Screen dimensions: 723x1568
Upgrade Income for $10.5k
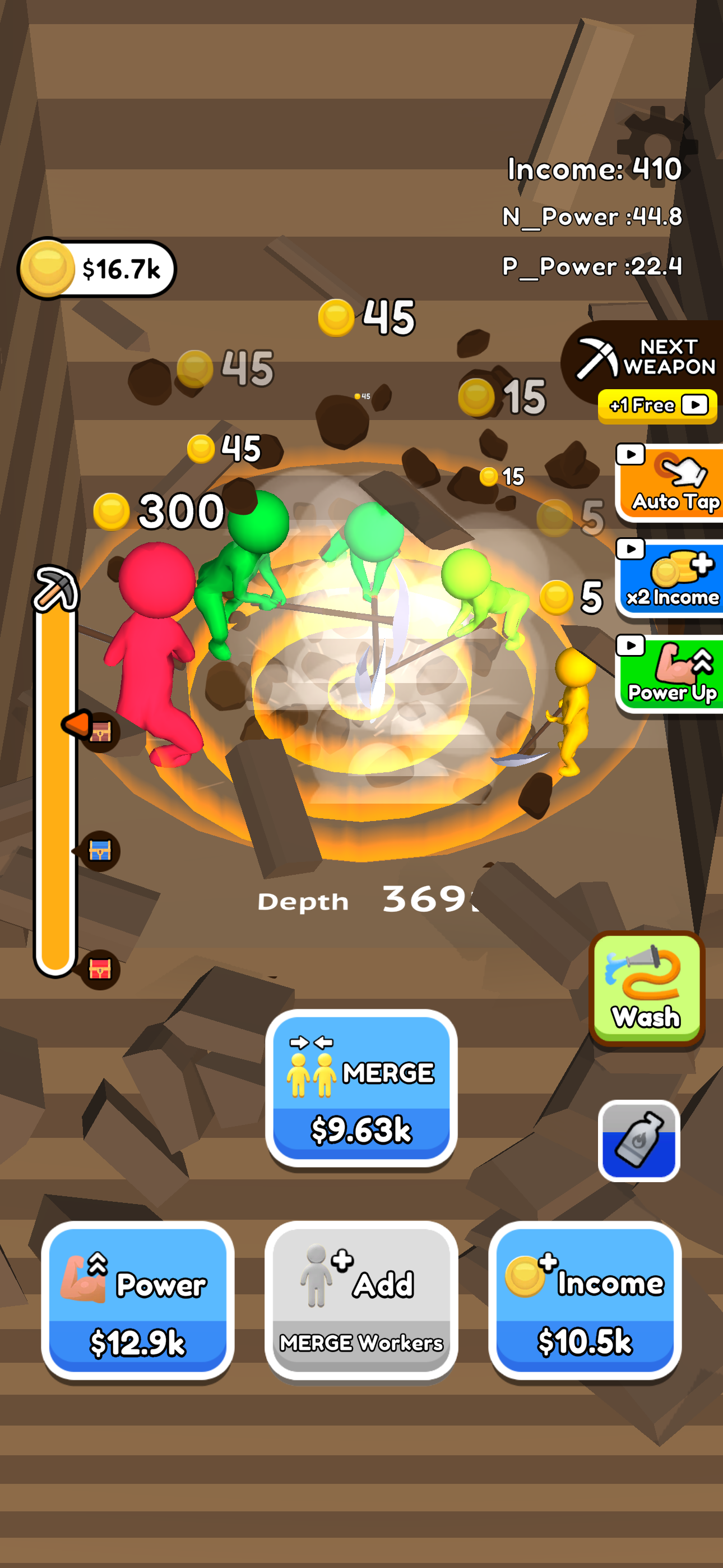click(x=584, y=1302)
